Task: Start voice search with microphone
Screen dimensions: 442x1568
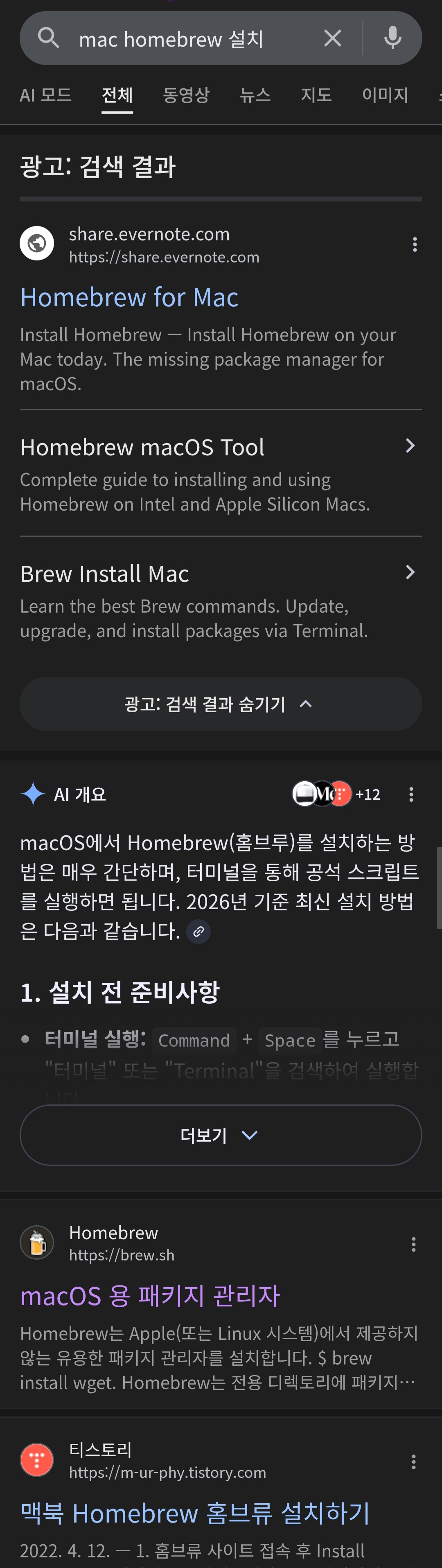Action: tap(393, 38)
